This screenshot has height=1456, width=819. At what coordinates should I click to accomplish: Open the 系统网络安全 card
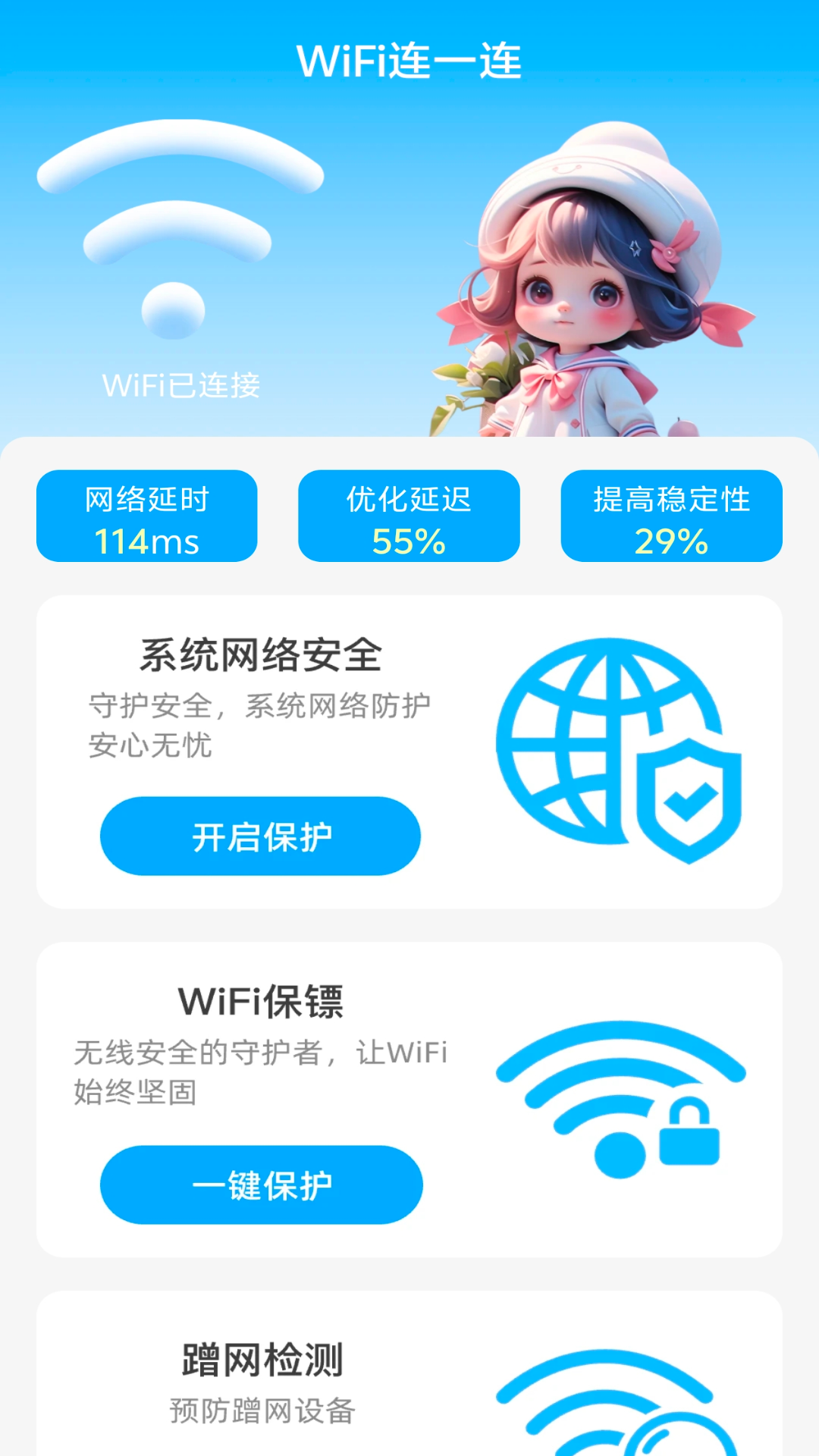pyautogui.click(x=262, y=654)
